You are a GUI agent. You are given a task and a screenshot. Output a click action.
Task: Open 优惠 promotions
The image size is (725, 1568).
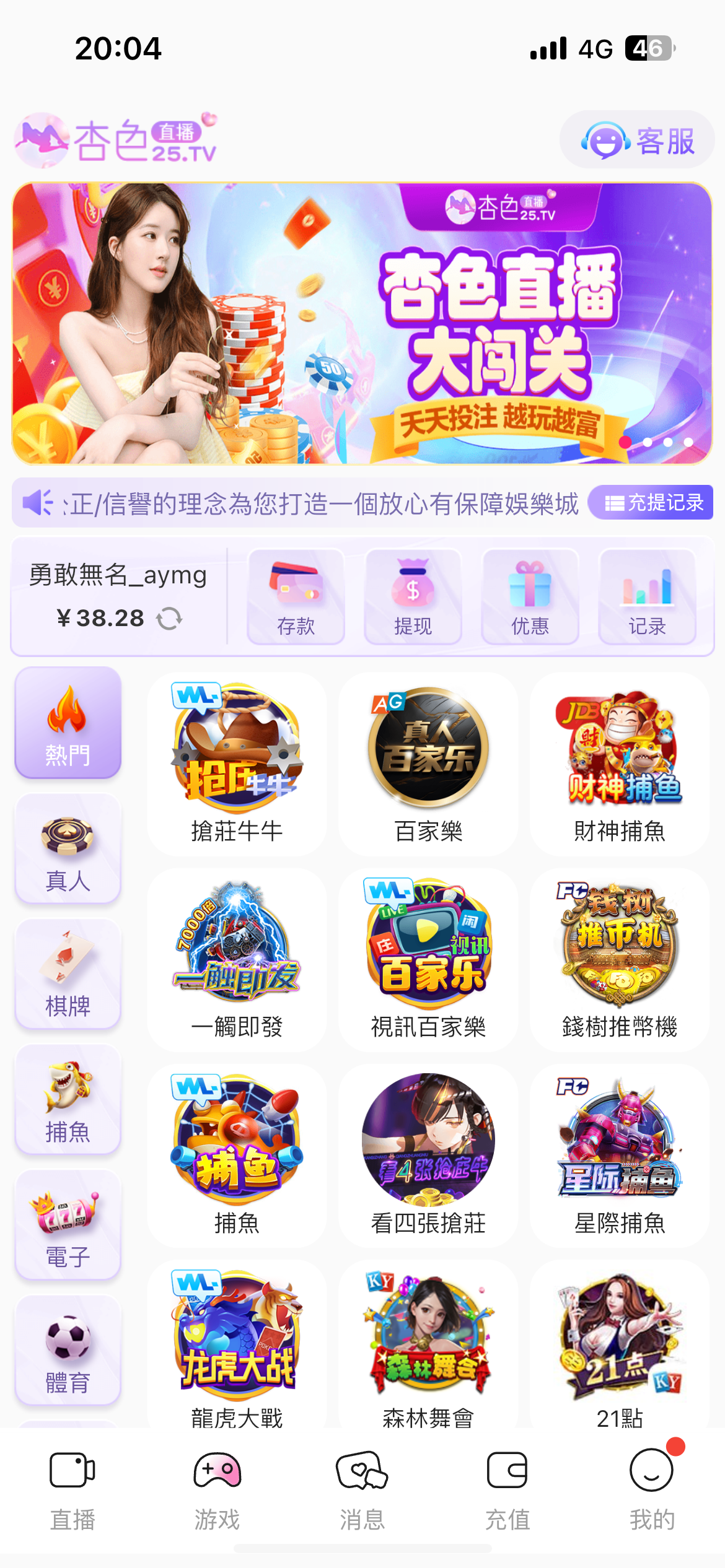pyautogui.click(x=530, y=597)
